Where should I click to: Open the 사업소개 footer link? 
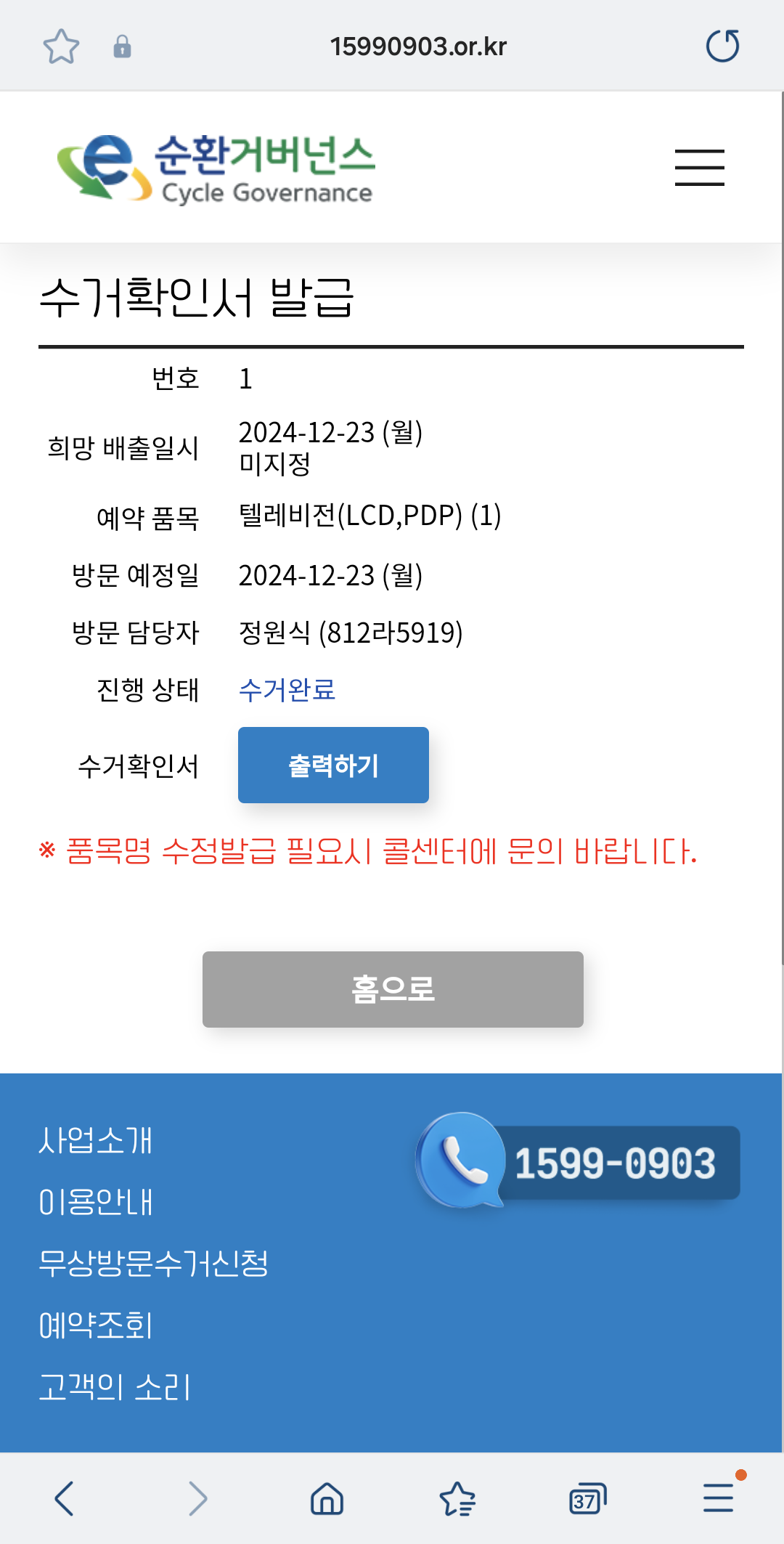click(96, 1140)
